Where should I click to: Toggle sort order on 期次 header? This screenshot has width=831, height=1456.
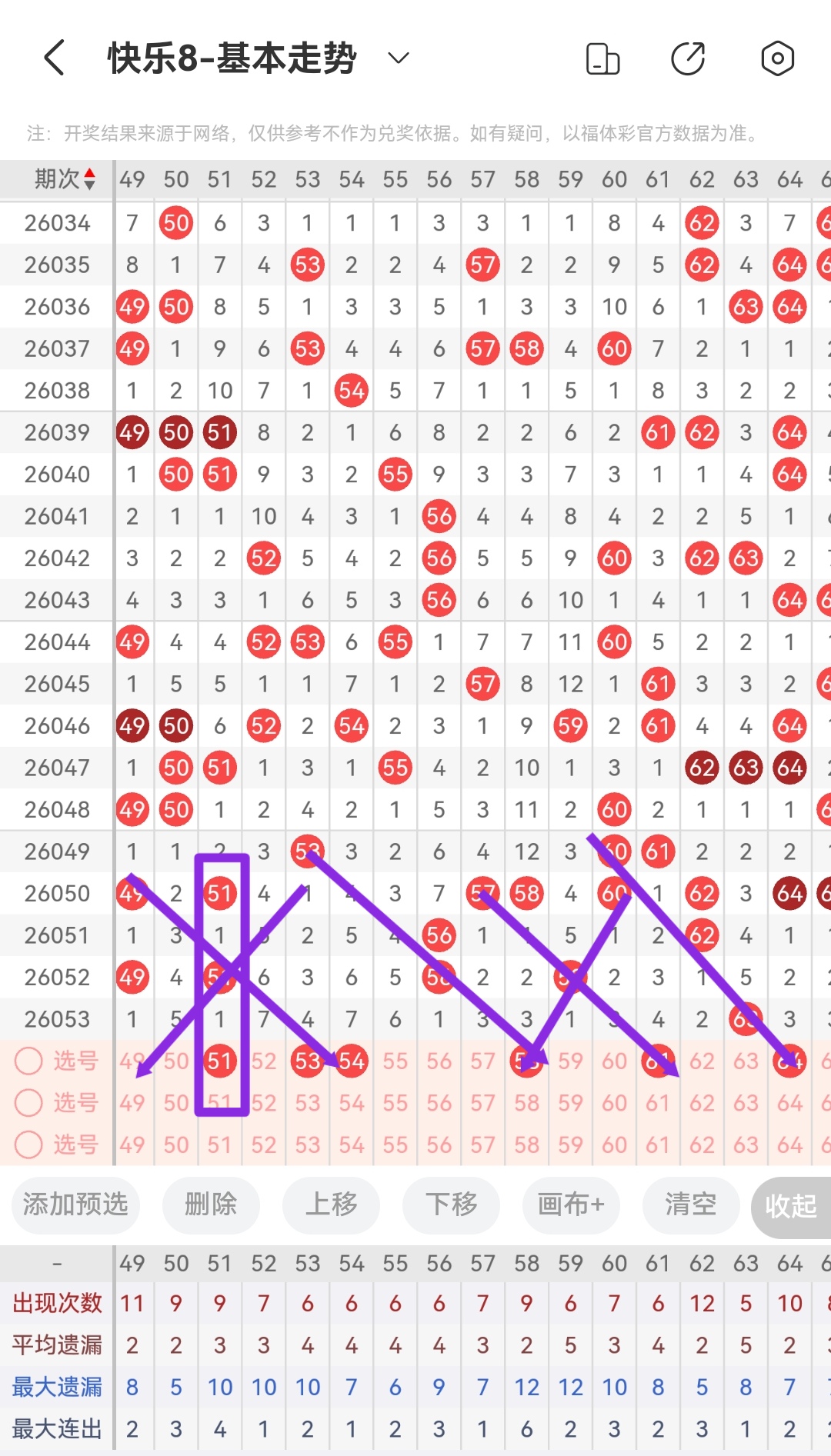click(x=65, y=179)
